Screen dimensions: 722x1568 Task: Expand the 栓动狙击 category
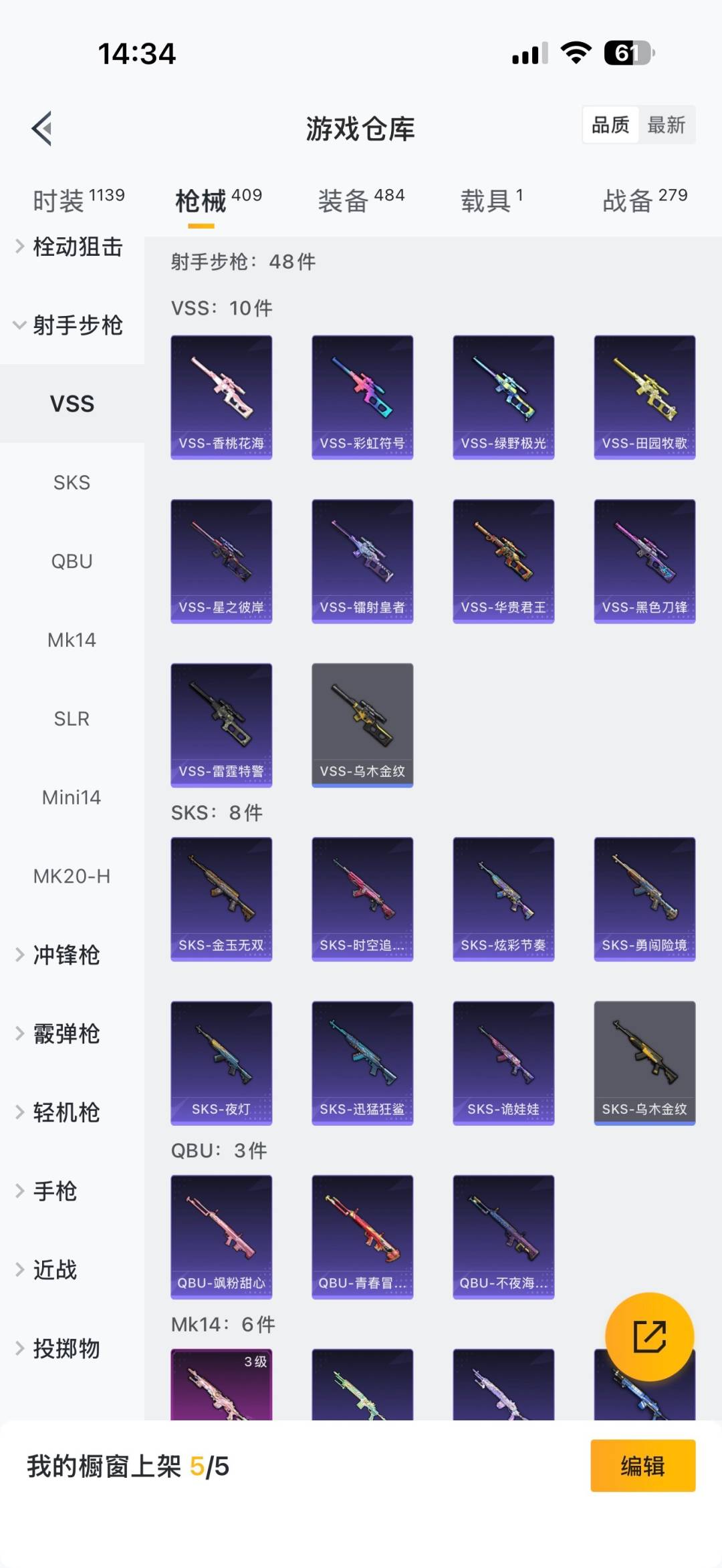(70, 247)
